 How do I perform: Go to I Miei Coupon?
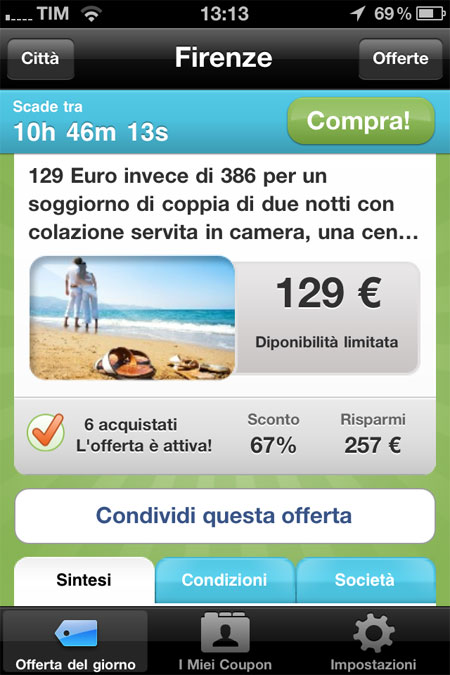pos(225,641)
